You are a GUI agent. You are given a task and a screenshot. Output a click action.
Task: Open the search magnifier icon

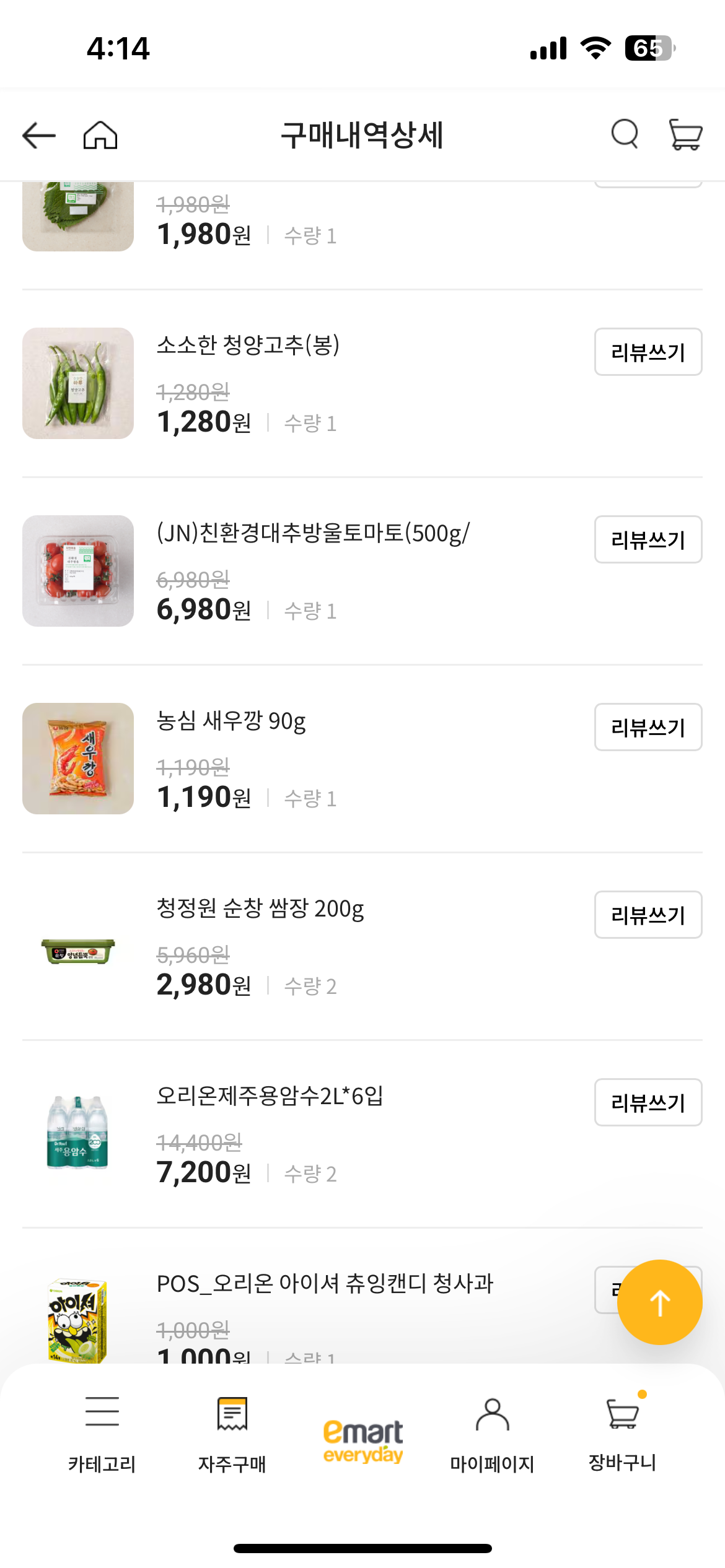click(x=624, y=134)
